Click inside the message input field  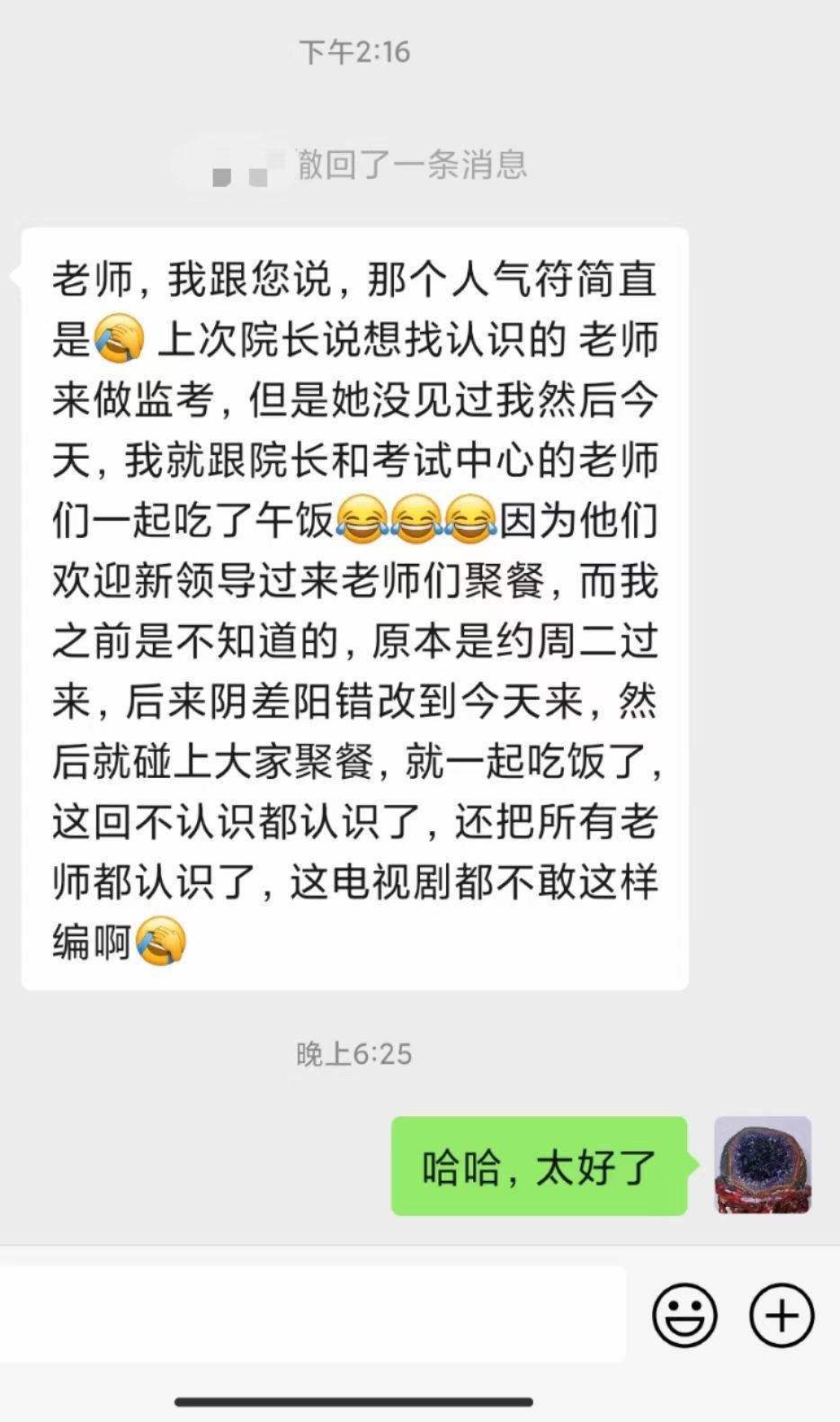pos(315,1314)
